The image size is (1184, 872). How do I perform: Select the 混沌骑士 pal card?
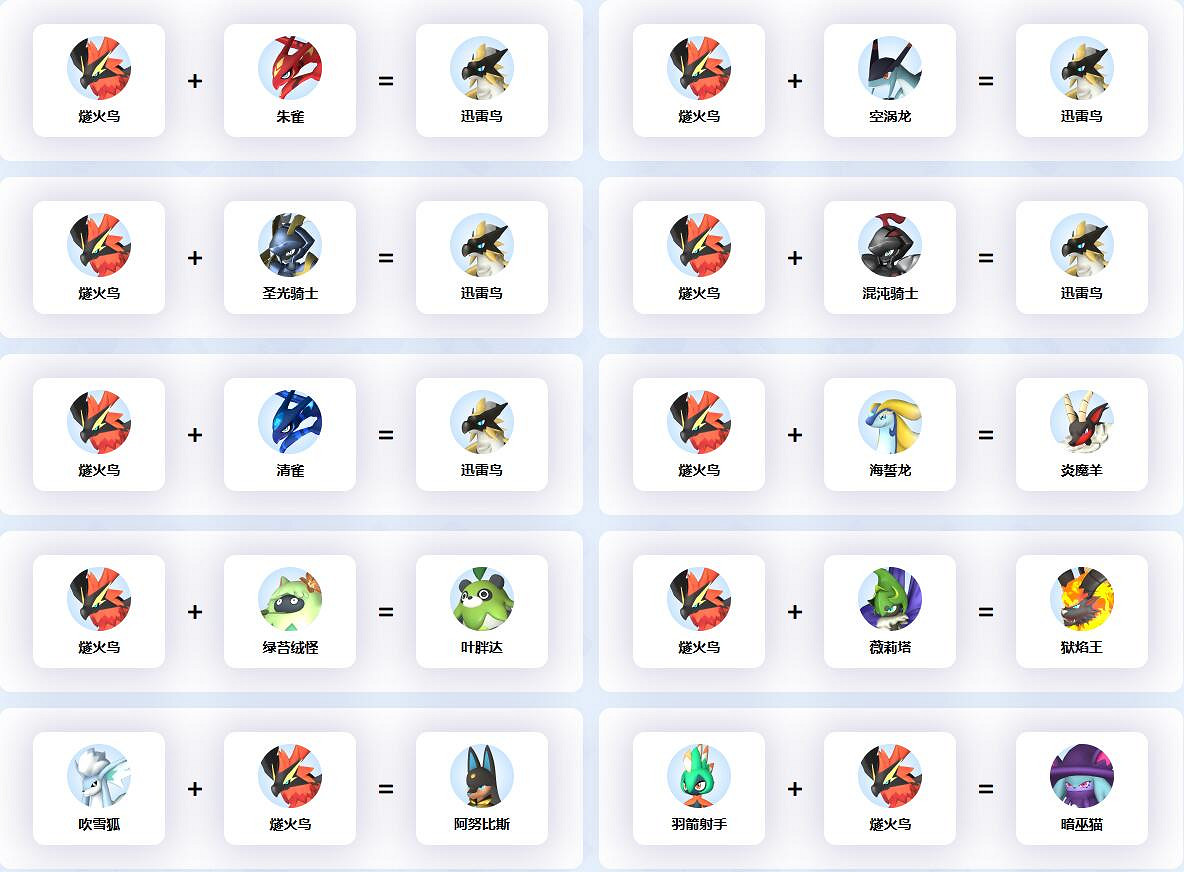(x=890, y=258)
